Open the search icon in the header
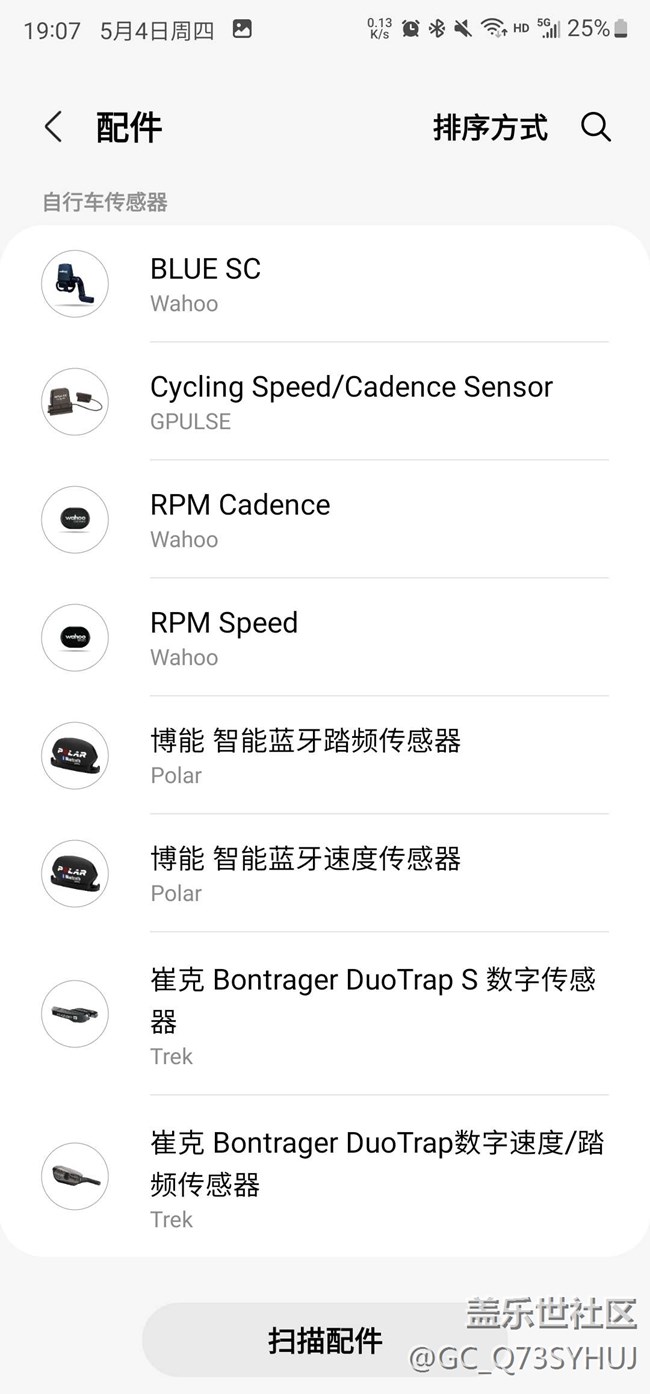 point(596,127)
